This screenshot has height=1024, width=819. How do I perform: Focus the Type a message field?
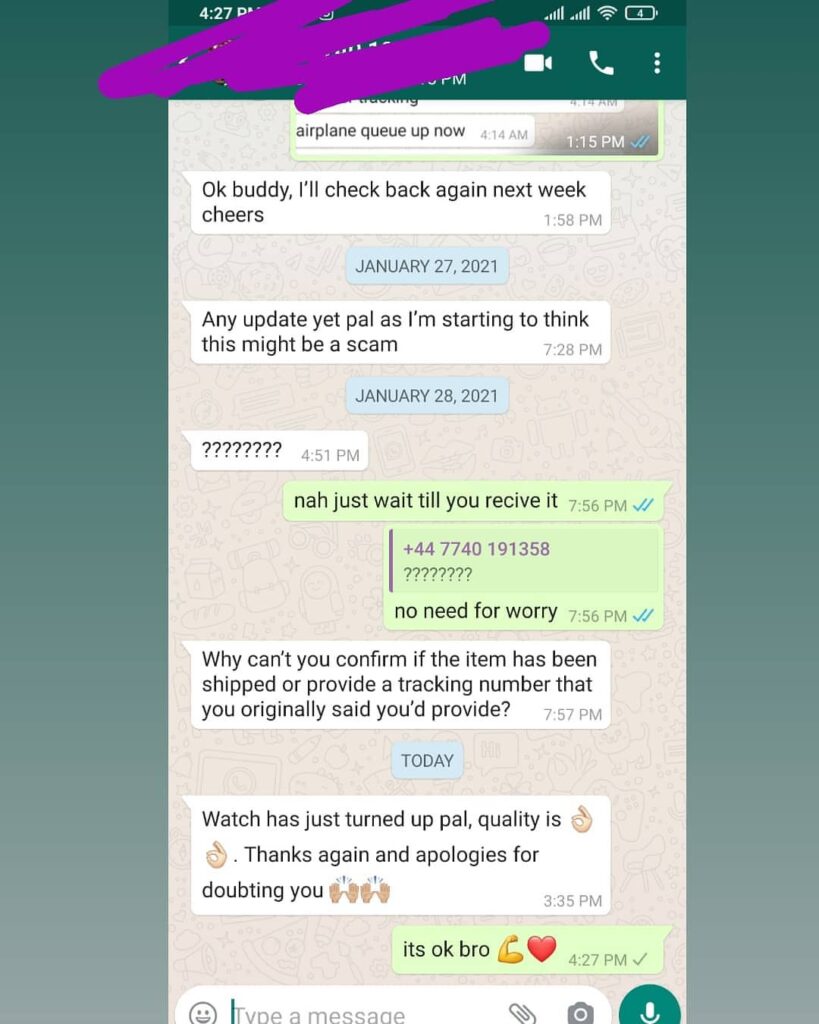(x=360, y=1013)
